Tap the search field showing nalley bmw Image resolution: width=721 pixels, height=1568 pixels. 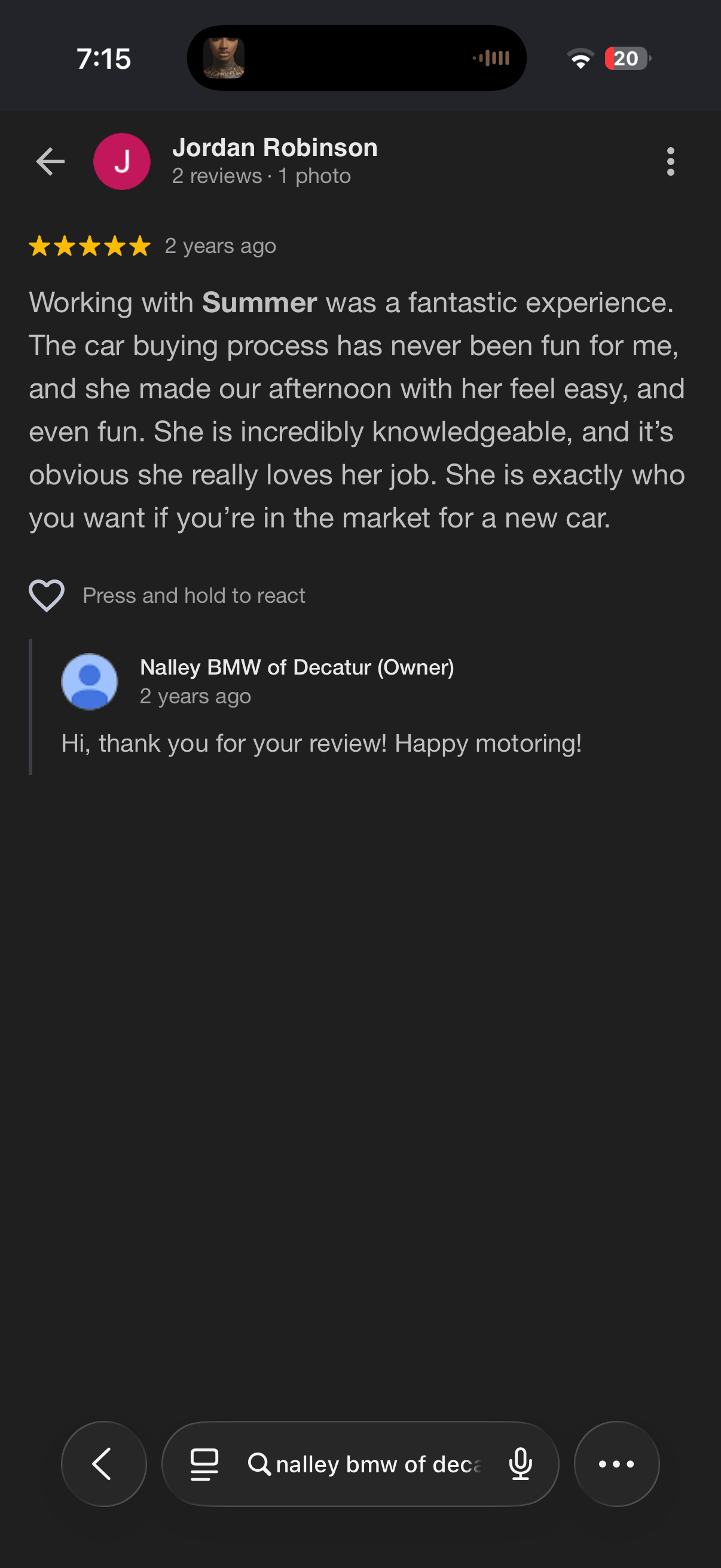click(x=377, y=1465)
